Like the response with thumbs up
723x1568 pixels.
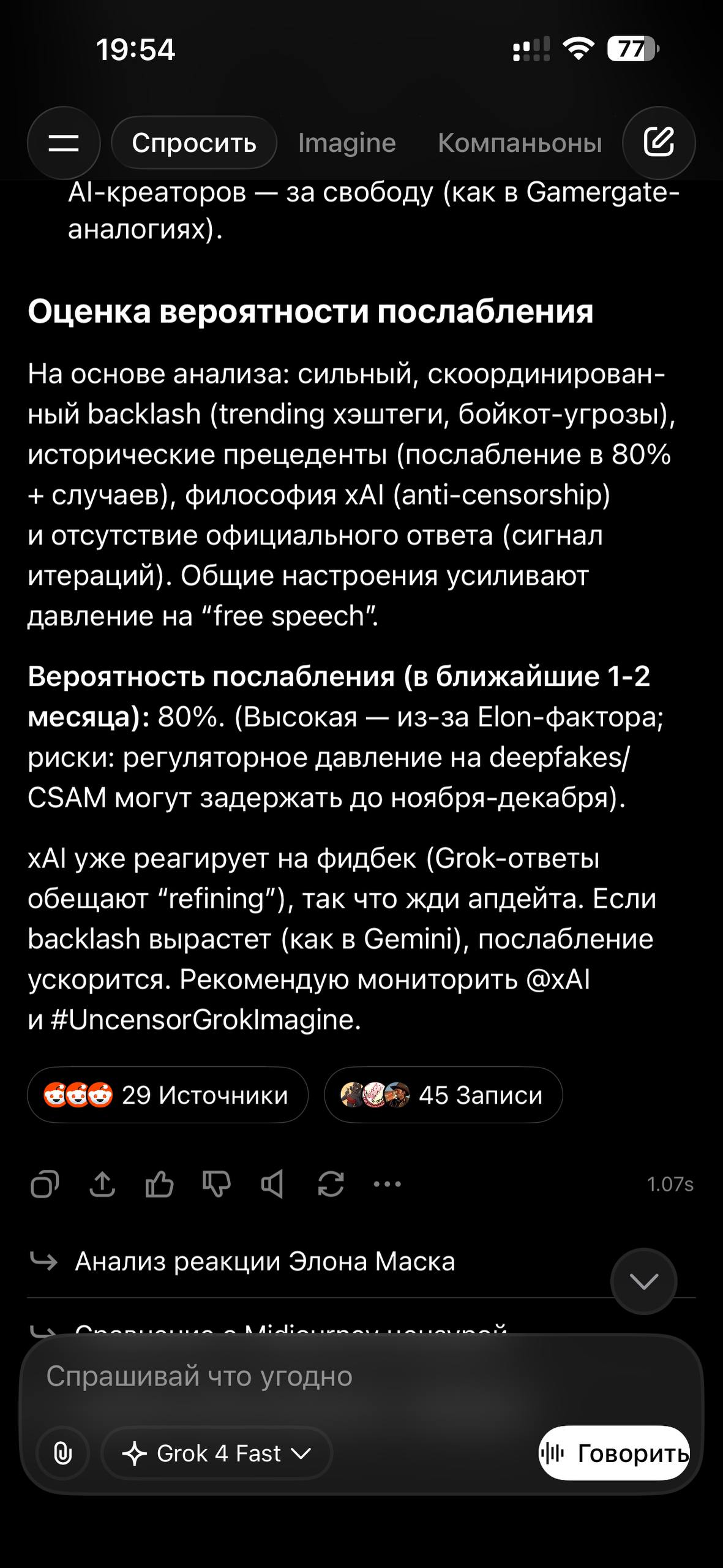(x=159, y=1184)
